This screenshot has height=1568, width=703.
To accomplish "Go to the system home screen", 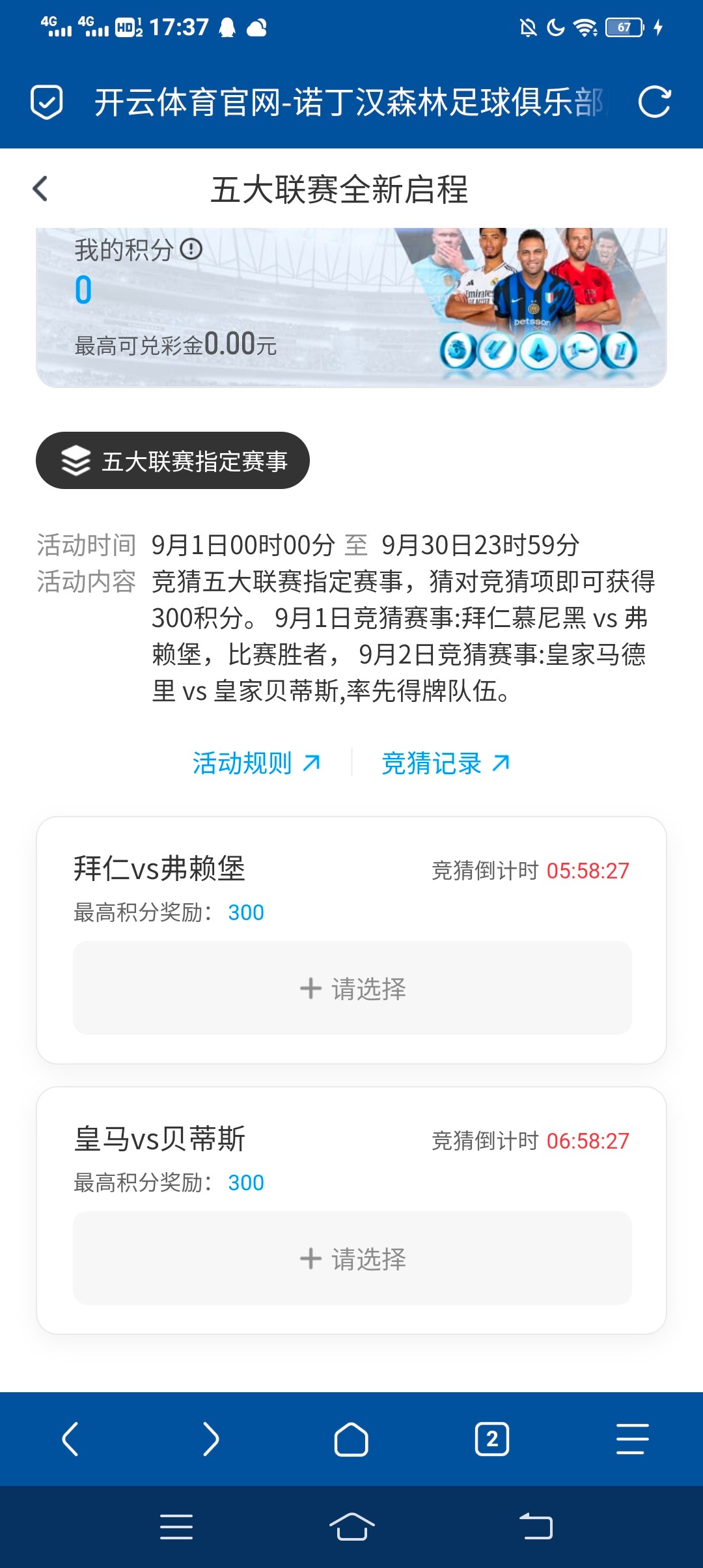I will tap(351, 1527).
